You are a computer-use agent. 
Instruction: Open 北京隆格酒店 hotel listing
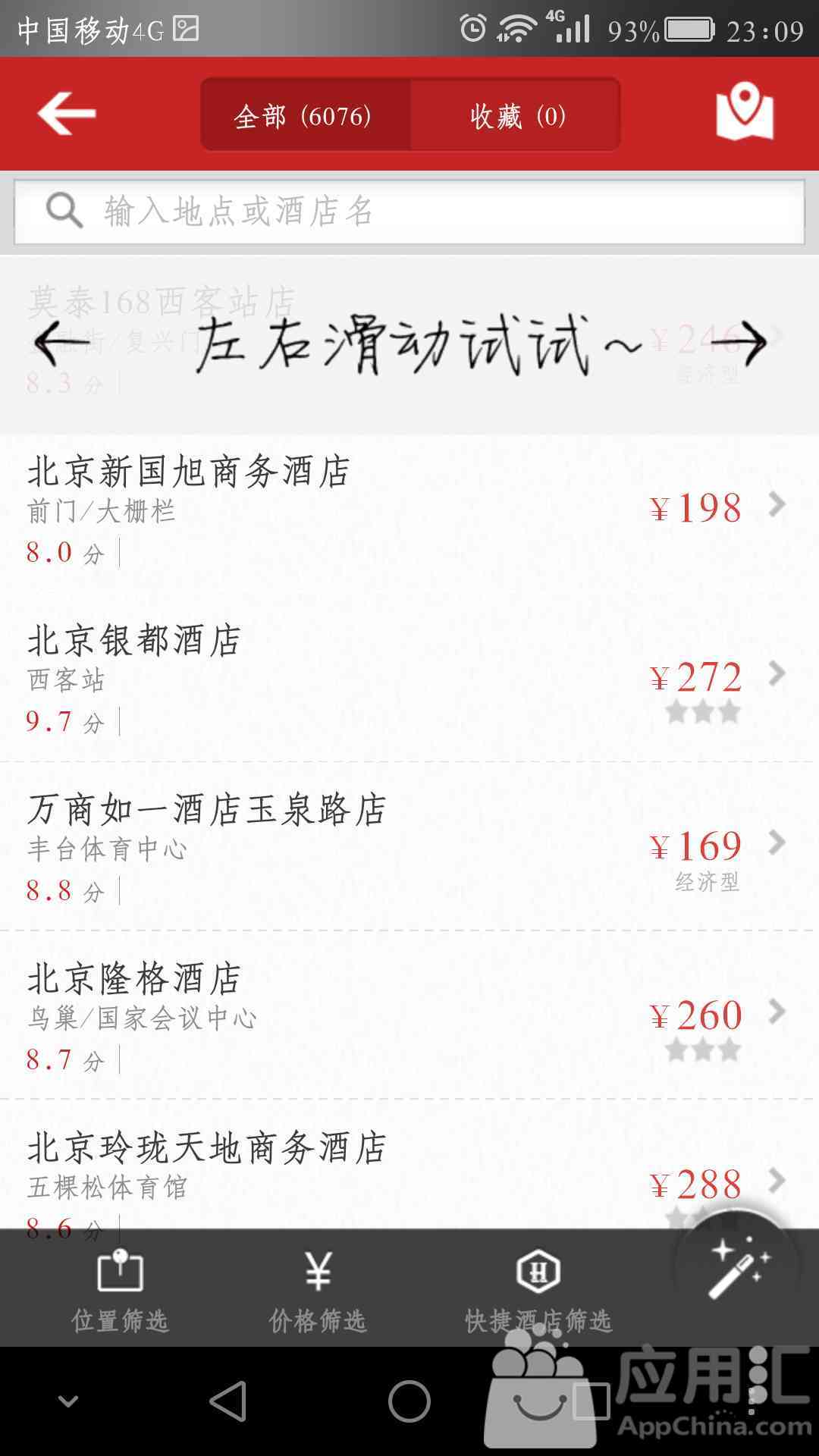pos(409,1015)
